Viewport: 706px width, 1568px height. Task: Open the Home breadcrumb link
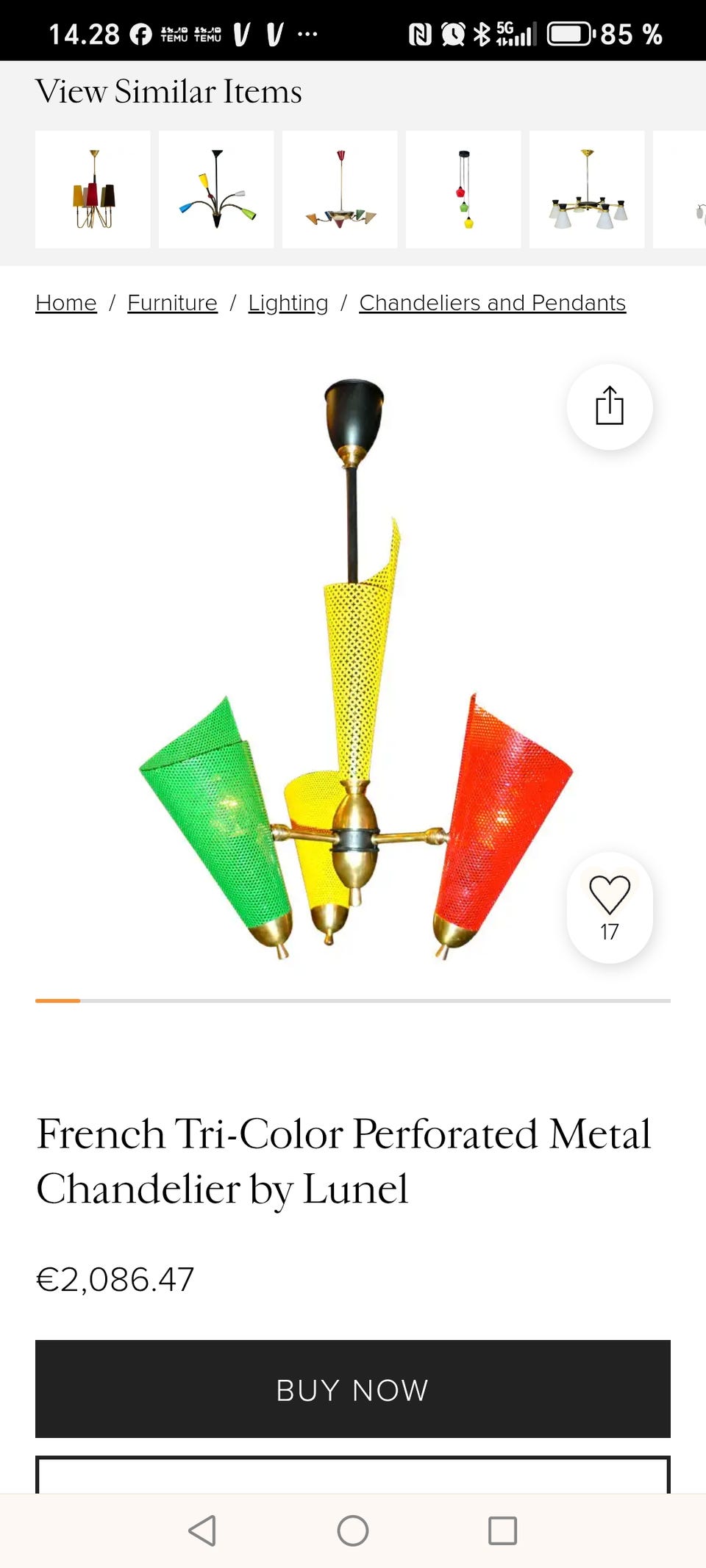(66, 303)
